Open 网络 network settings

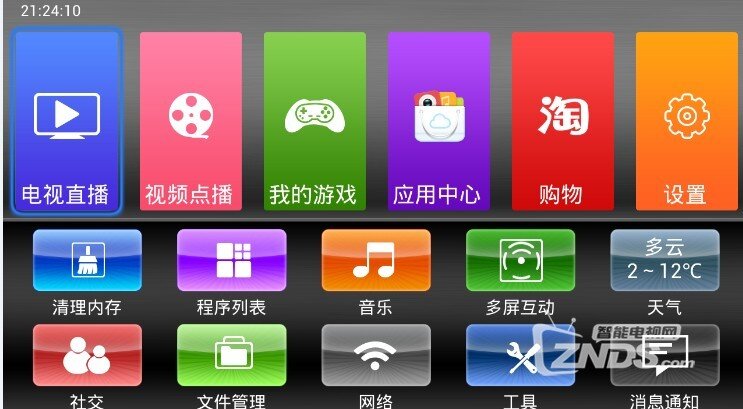point(375,355)
